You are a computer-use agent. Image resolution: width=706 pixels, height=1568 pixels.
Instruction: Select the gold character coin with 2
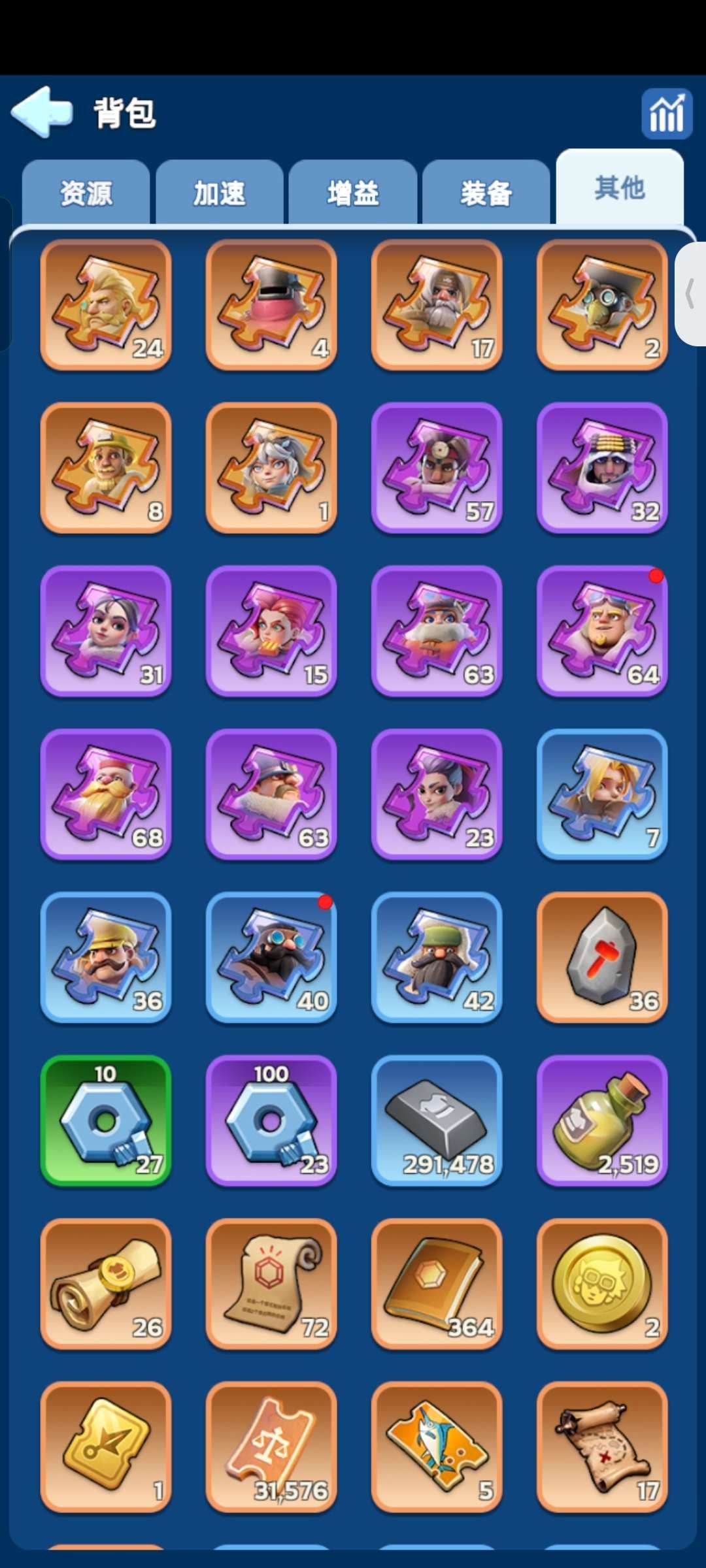pyautogui.click(x=602, y=1283)
